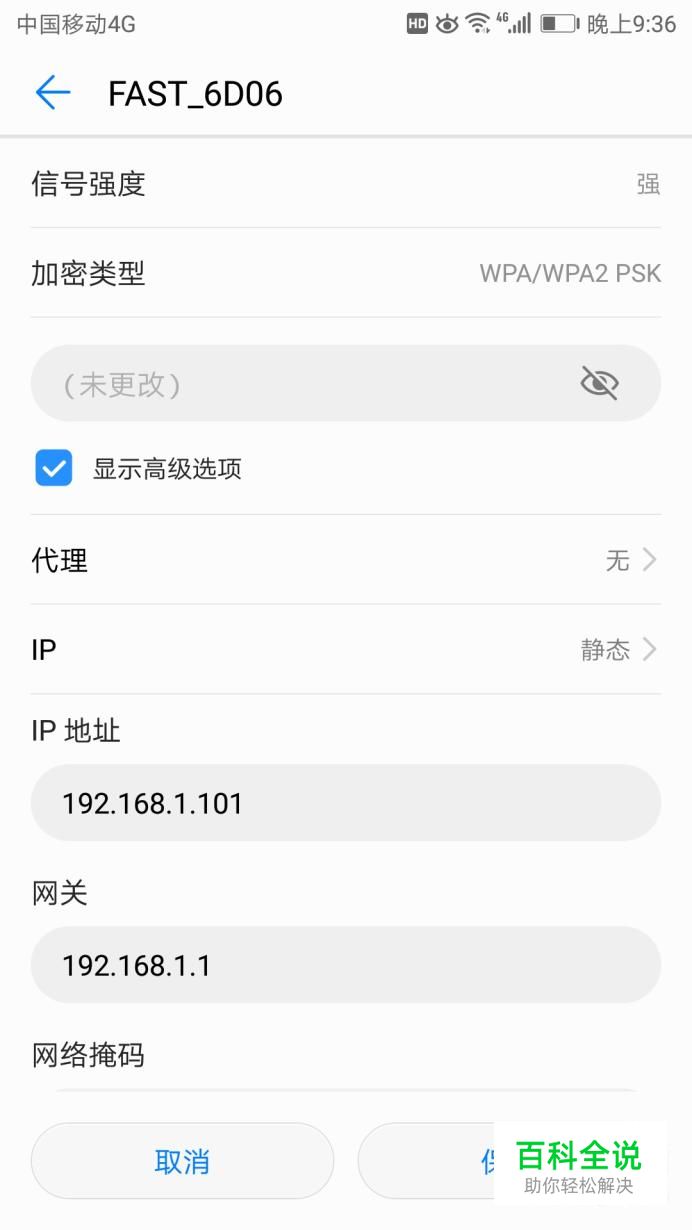Viewport: 692px width, 1230px height.
Task: Edit the 网关 field 192.168.1.1
Action: point(346,965)
